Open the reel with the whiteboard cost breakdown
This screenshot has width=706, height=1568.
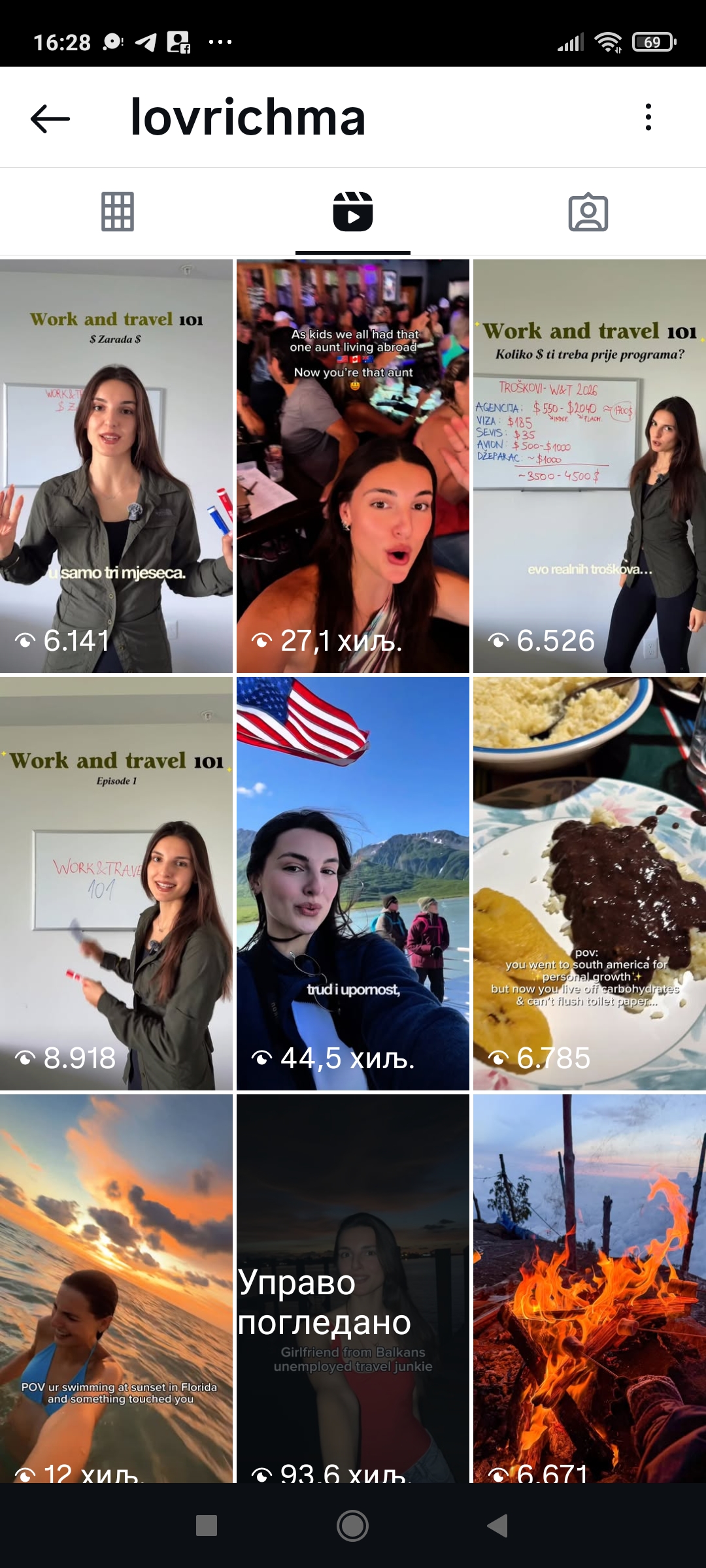coord(590,466)
